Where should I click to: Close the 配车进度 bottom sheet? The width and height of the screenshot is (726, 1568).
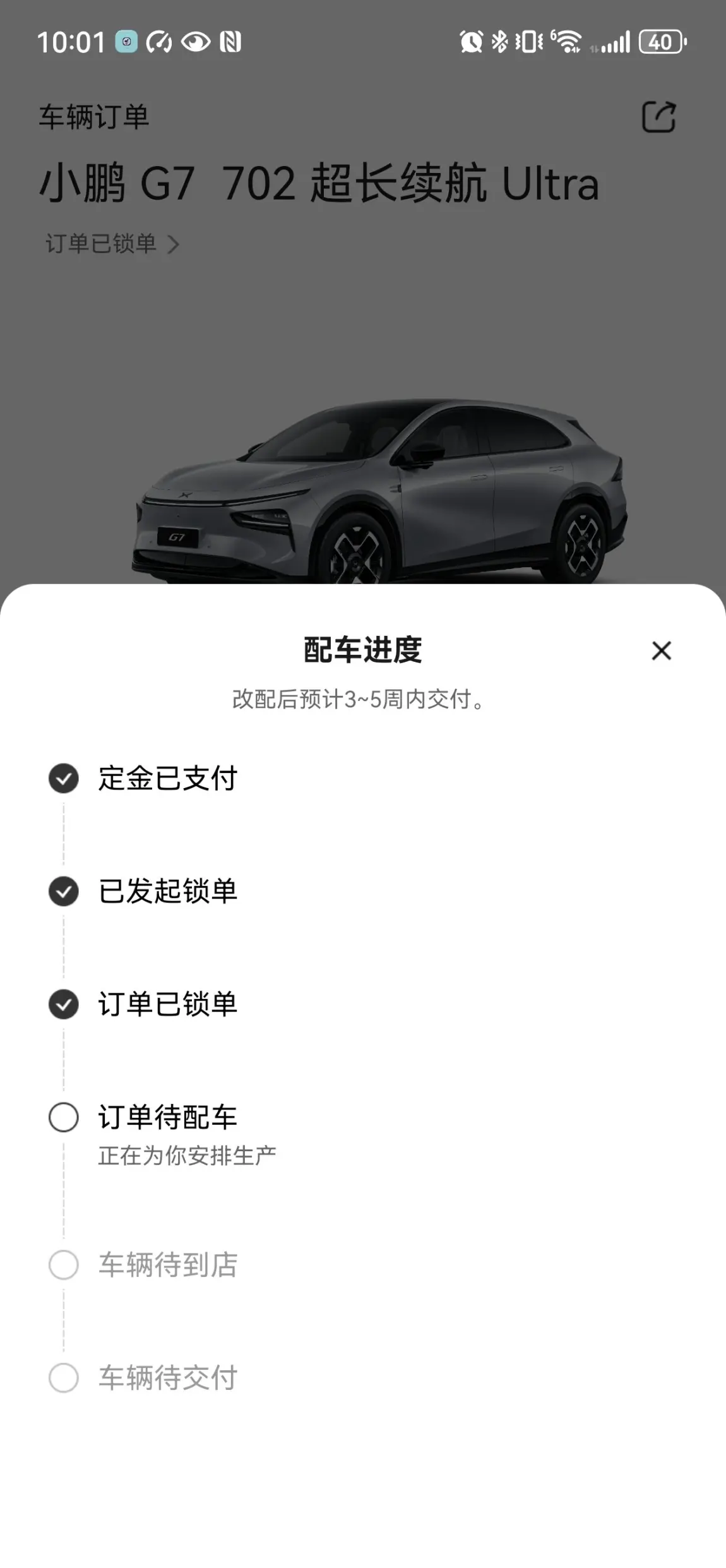point(661,650)
